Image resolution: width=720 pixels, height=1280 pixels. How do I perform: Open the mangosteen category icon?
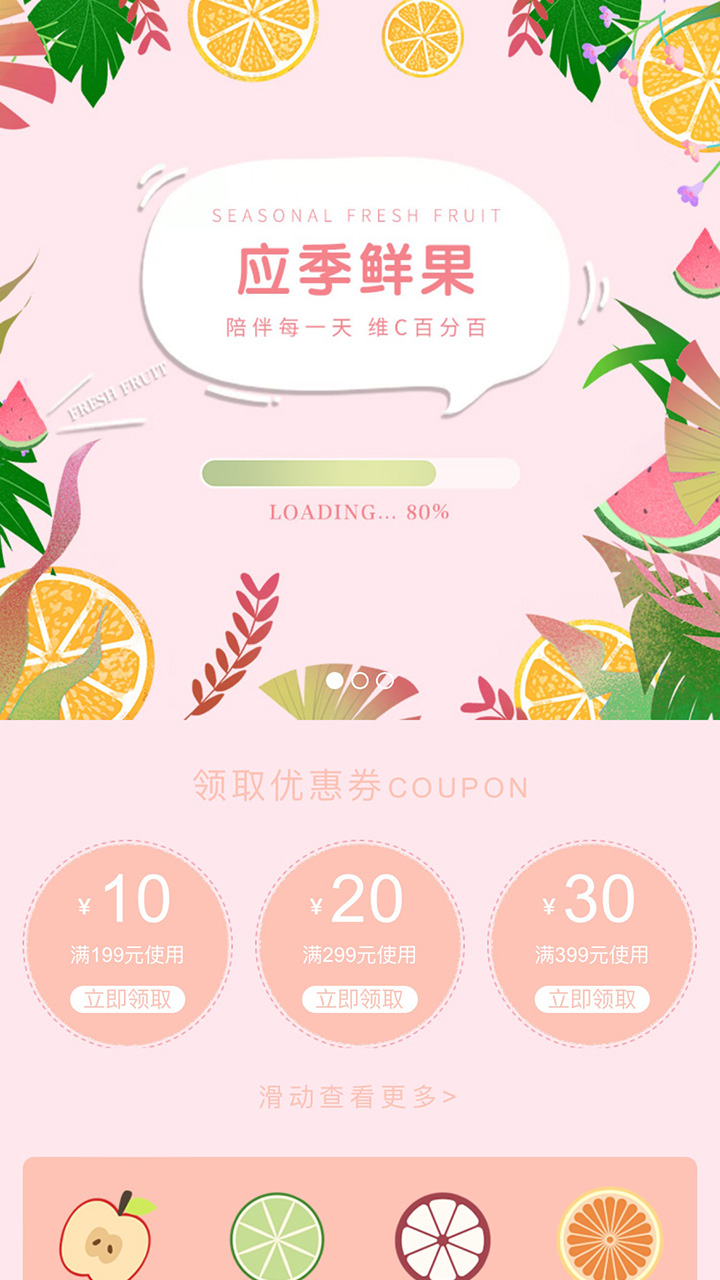point(442,1238)
